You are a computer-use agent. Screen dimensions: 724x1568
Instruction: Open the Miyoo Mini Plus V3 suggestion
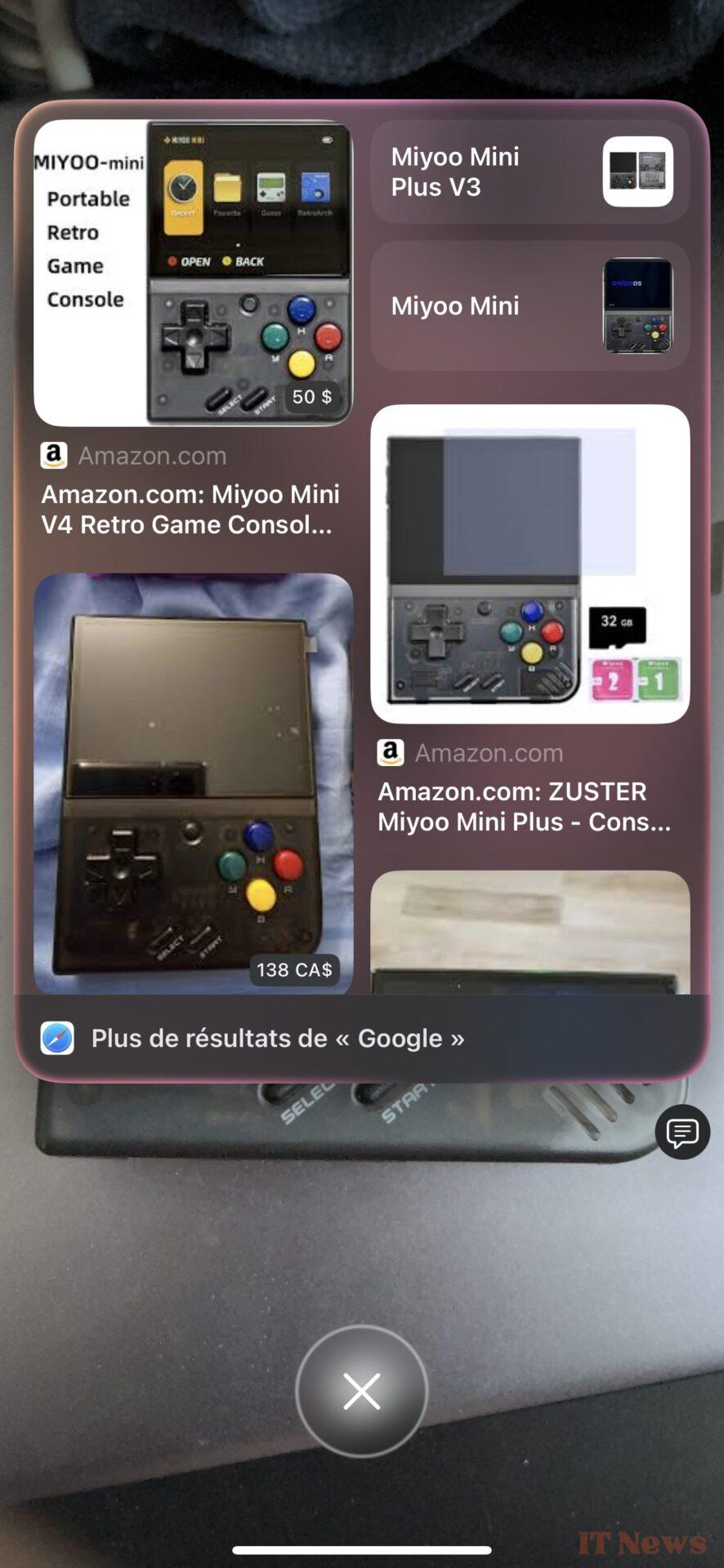[x=530, y=172]
